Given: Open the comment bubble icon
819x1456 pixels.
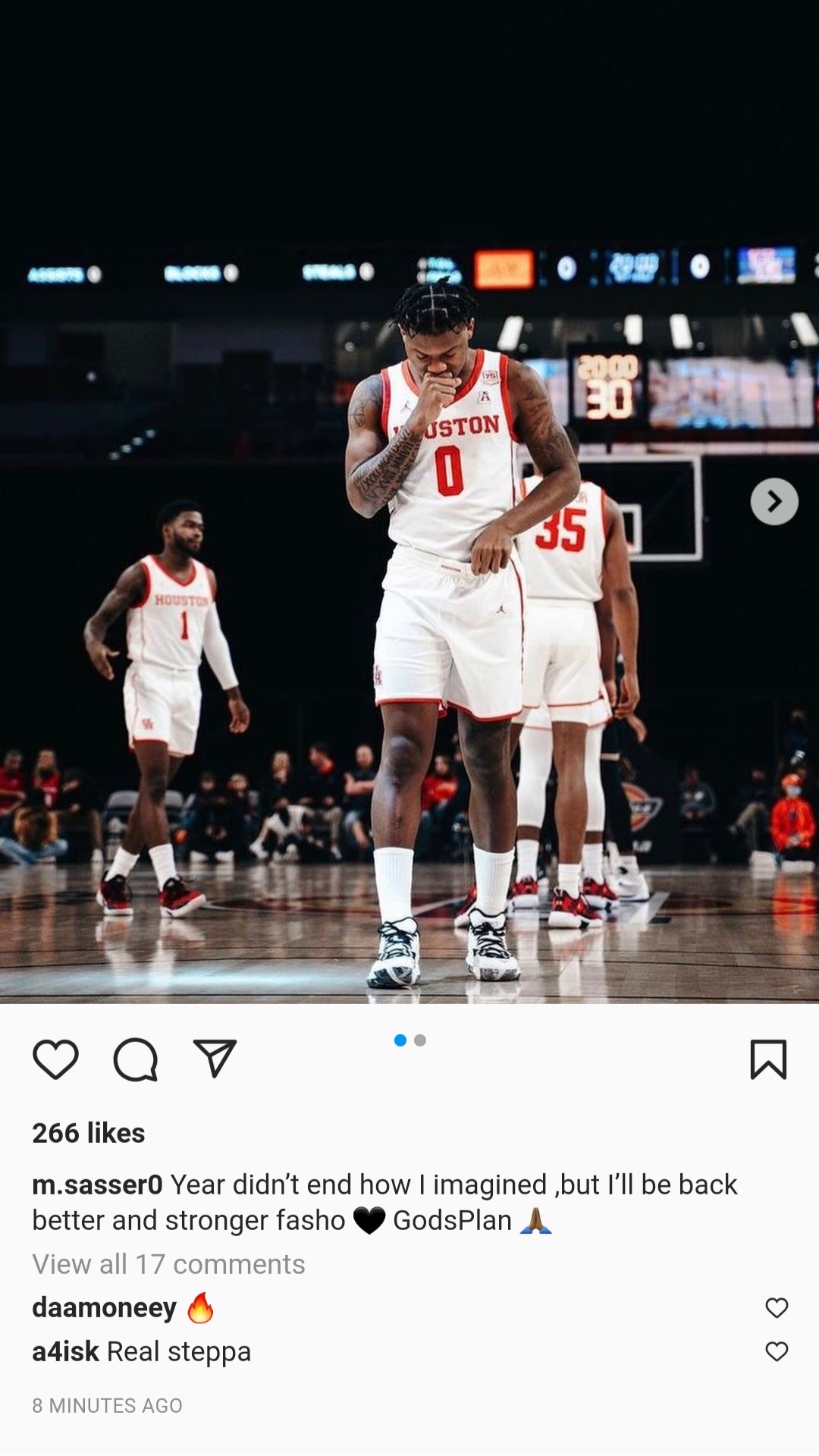Looking at the screenshot, I should pos(136,1059).
